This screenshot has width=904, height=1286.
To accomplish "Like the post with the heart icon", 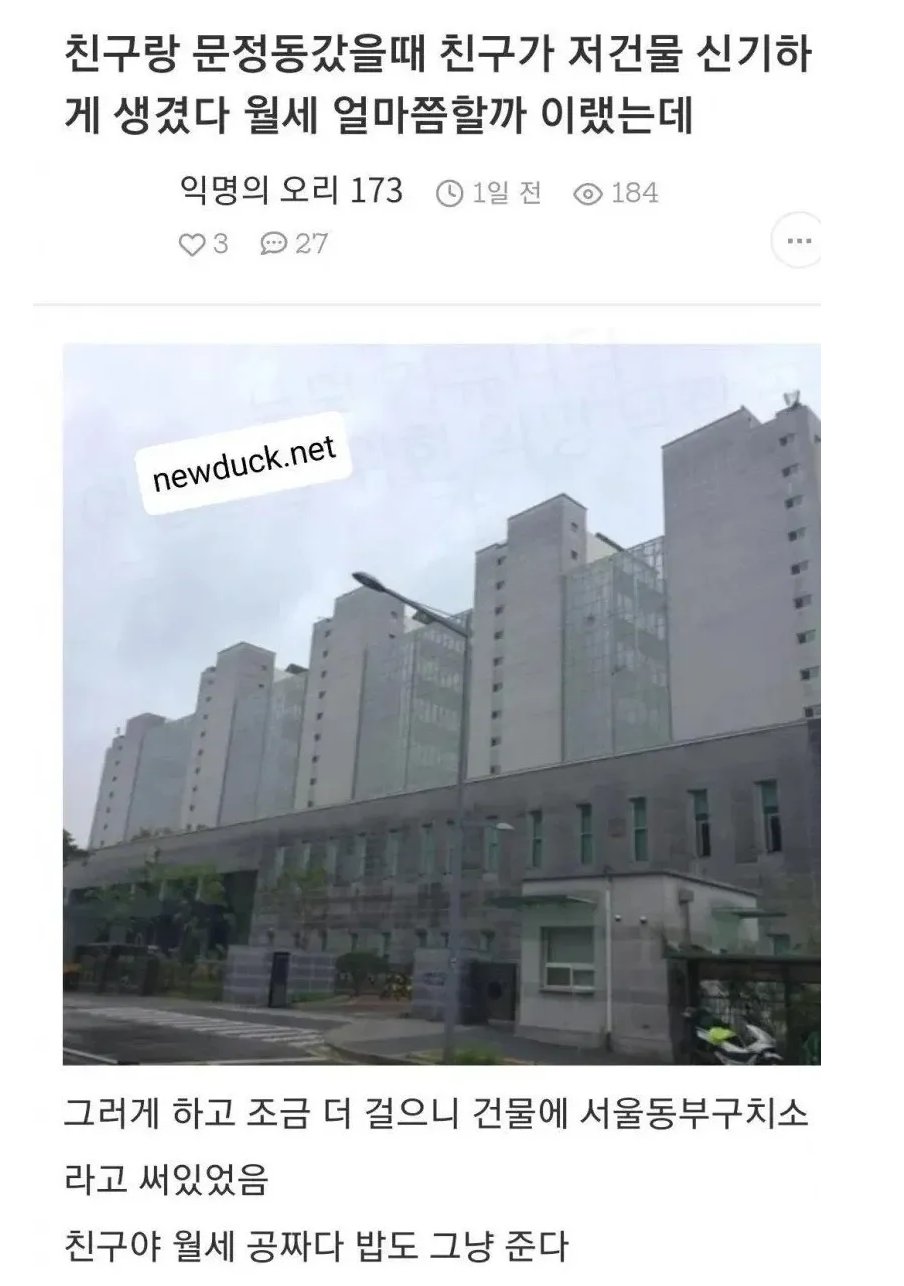I will [191, 245].
